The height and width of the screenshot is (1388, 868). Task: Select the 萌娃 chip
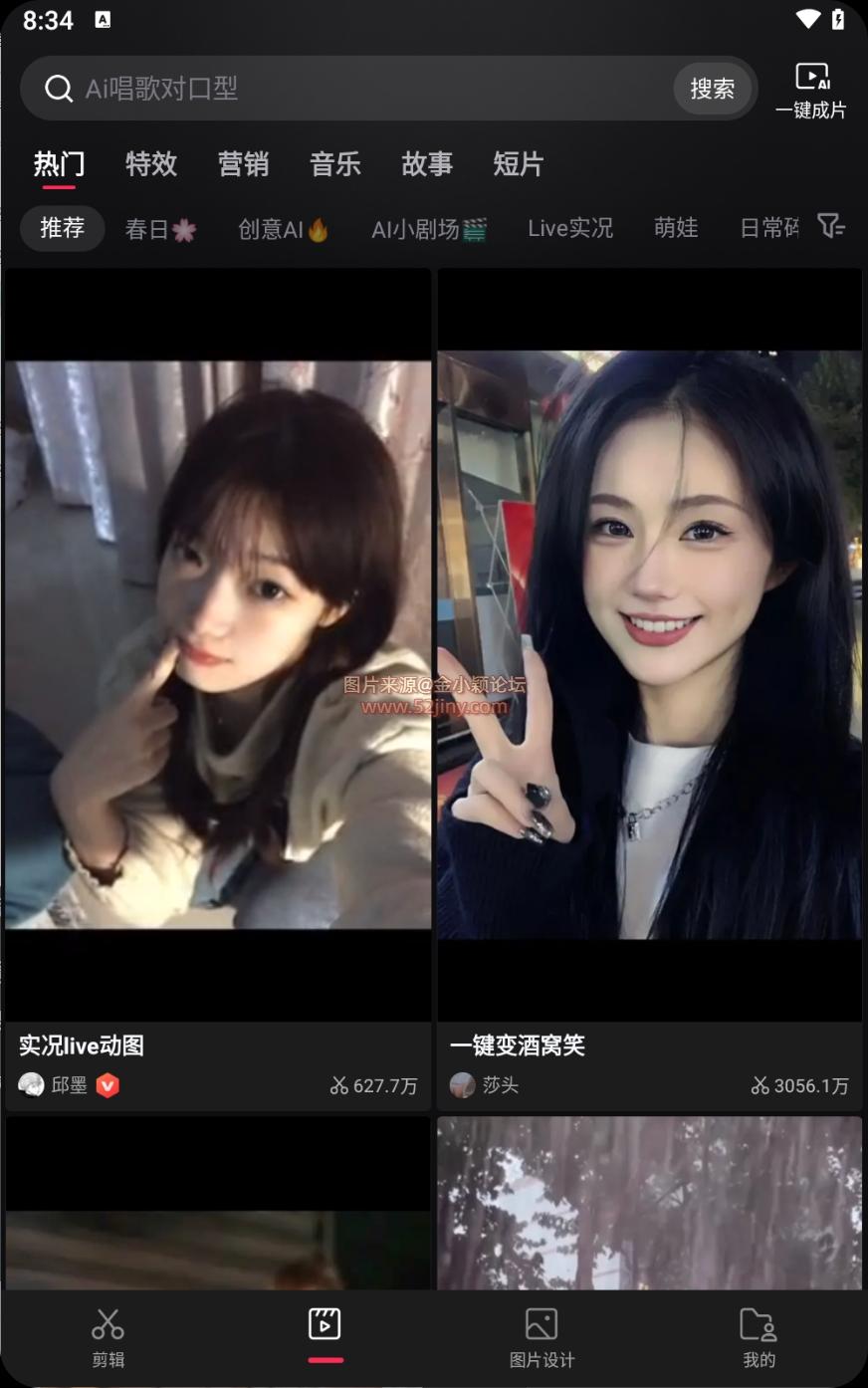[676, 229]
